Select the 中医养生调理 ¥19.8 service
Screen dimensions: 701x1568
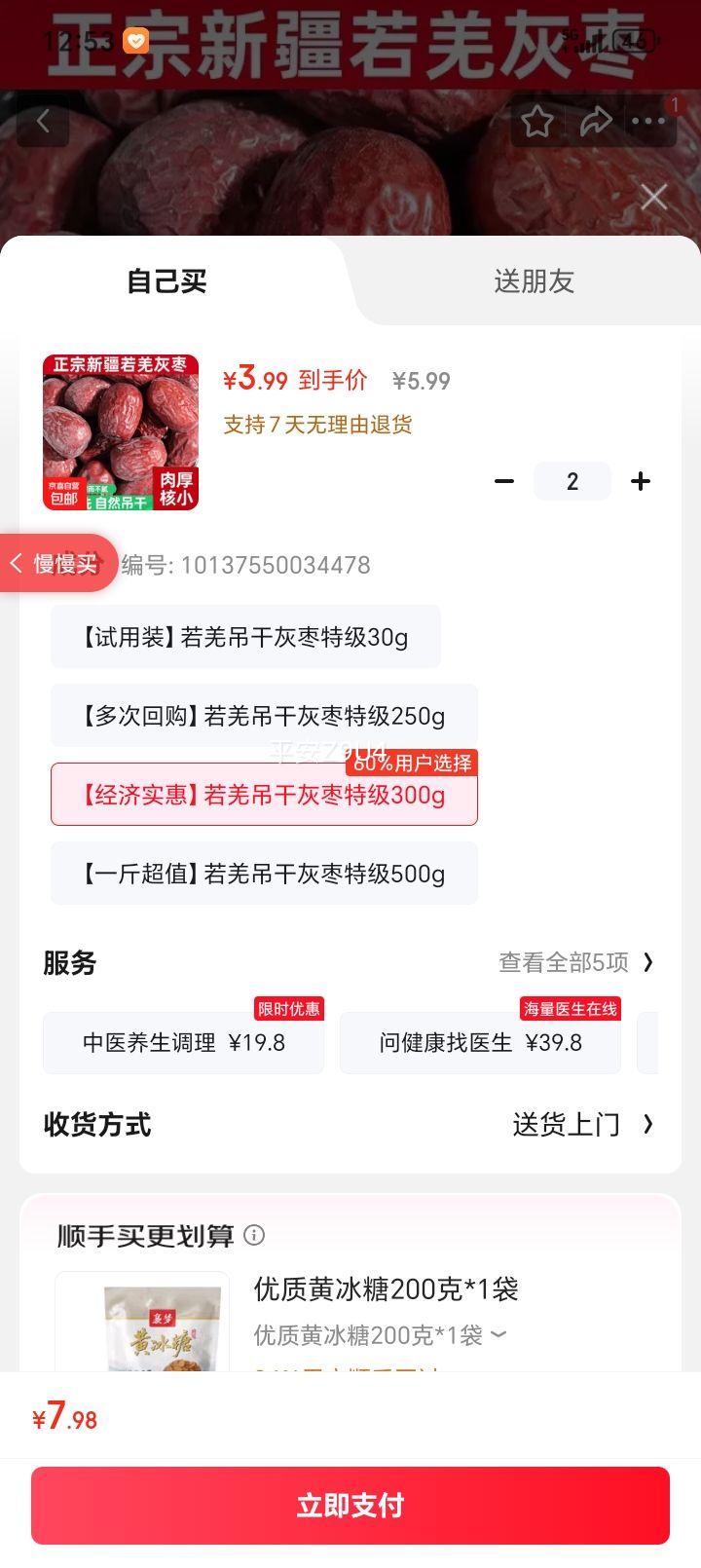[183, 1042]
